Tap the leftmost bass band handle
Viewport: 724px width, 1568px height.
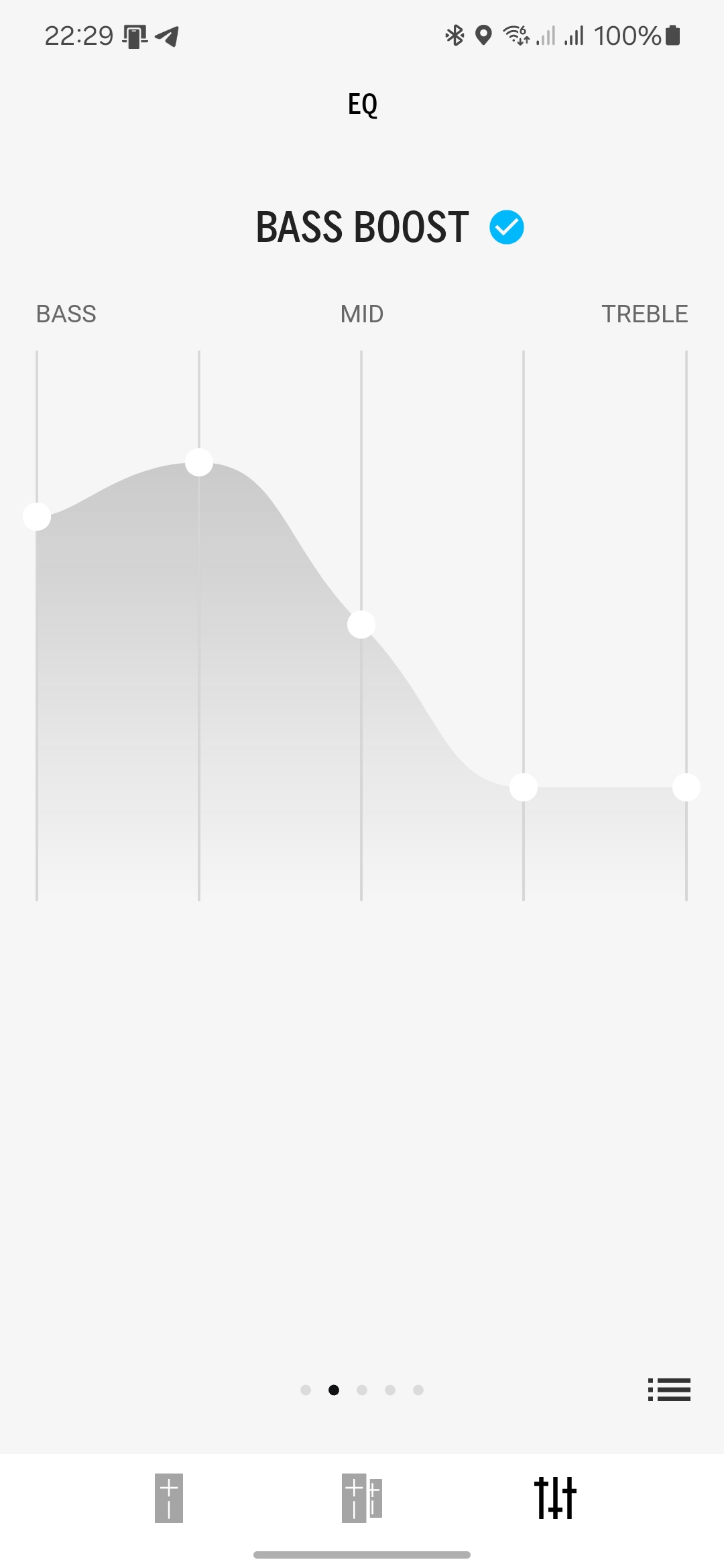pos(37,517)
